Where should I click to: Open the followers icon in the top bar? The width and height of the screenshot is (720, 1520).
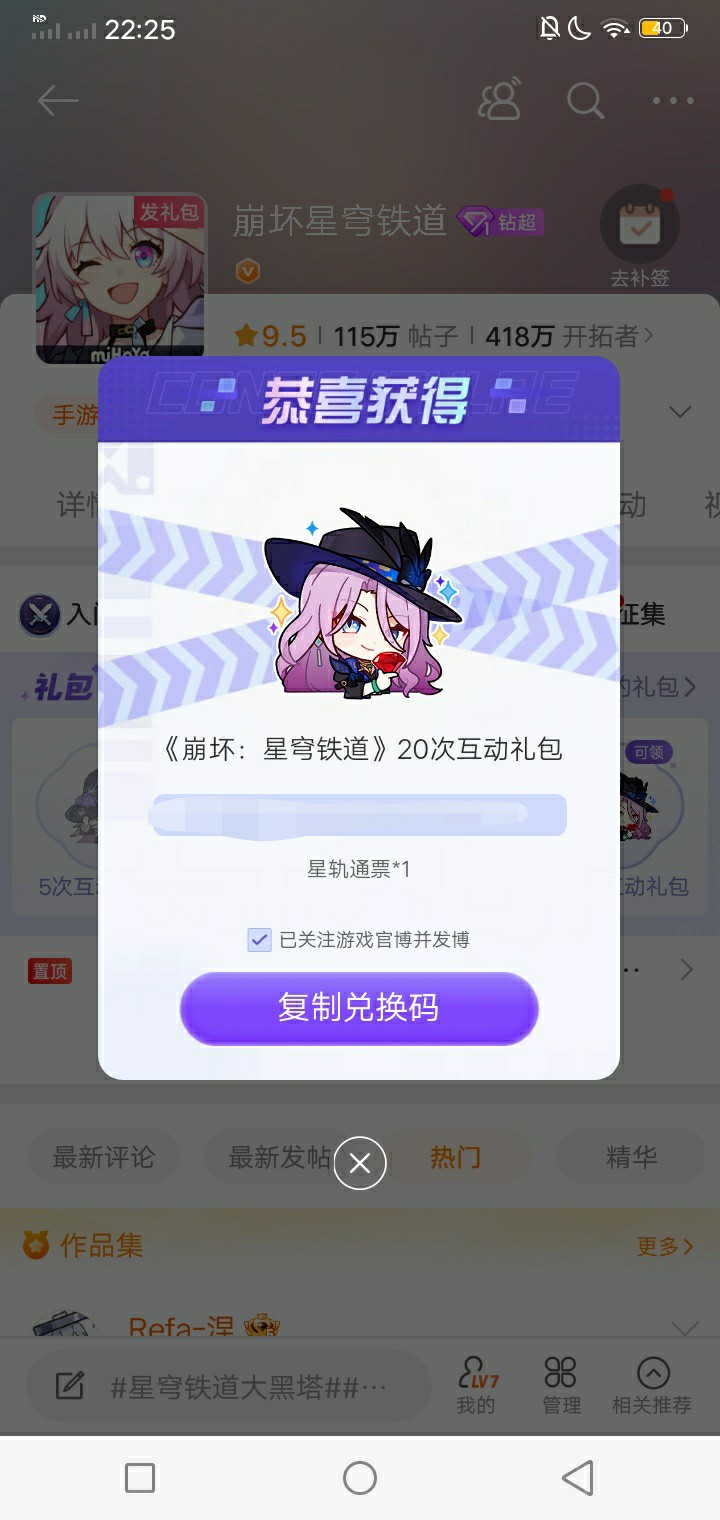[500, 101]
